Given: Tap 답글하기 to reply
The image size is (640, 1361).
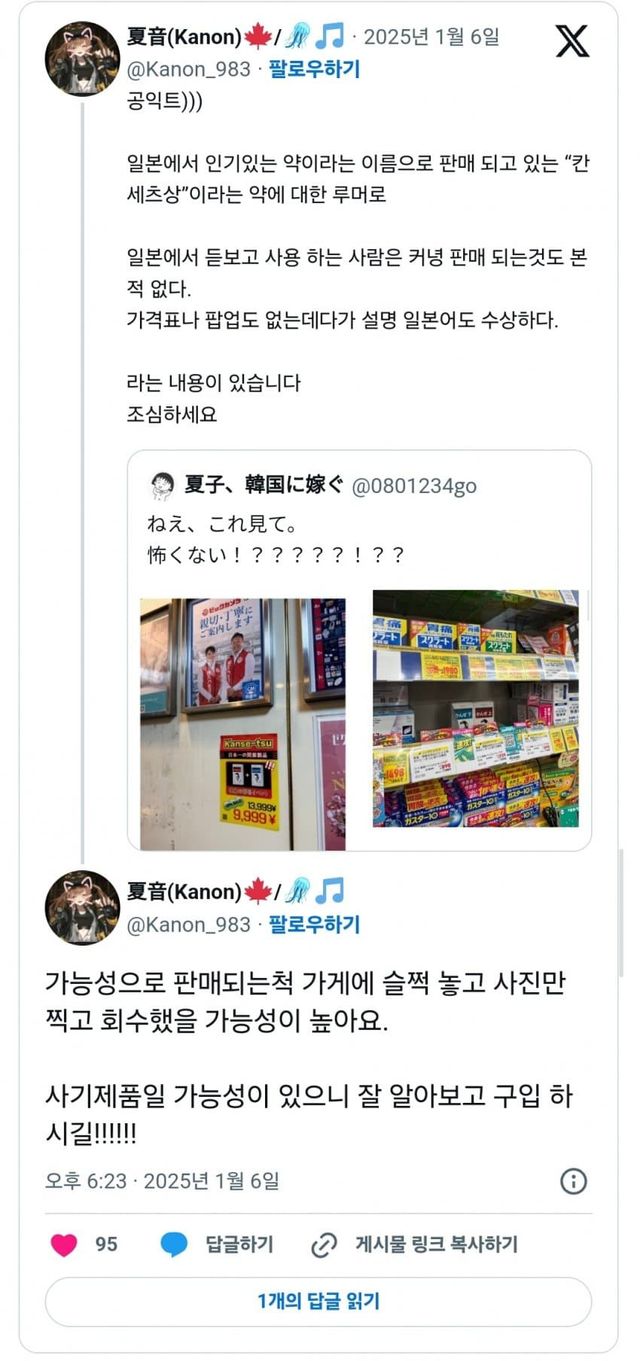Looking at the screenshot, I should [218, 1244].
